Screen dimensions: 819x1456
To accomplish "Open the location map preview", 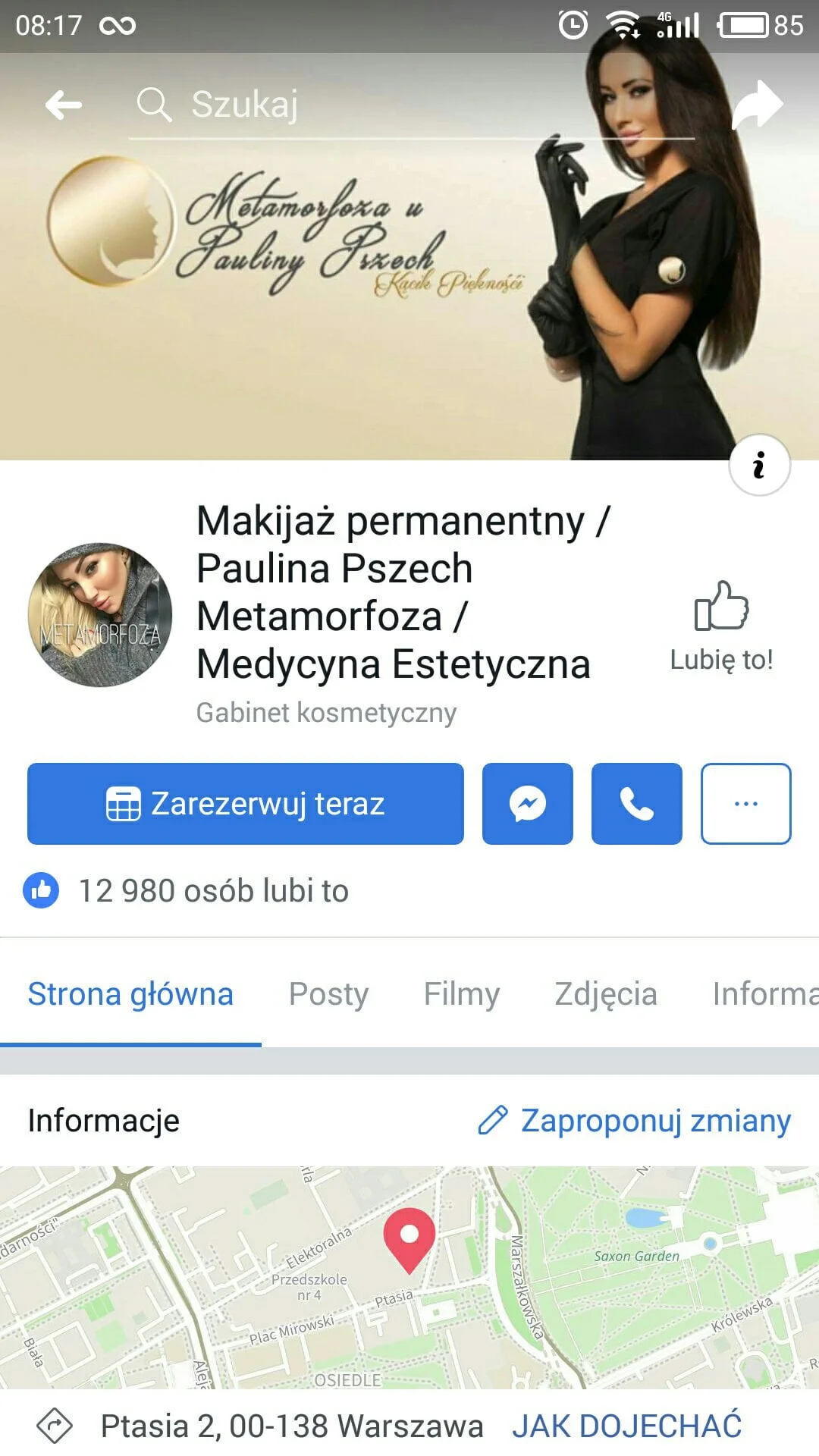I will [409, 1277].
